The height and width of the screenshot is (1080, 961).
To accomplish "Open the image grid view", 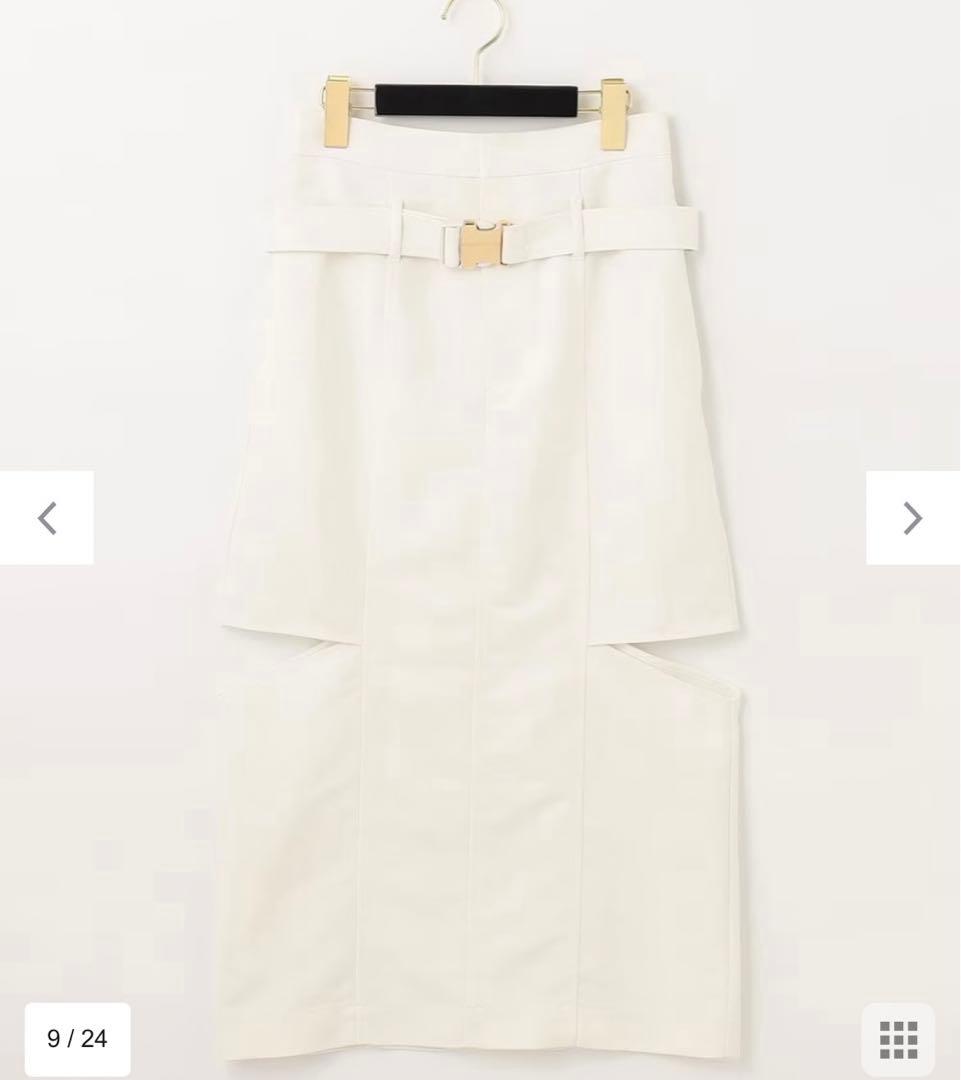I will [897, 1039].
